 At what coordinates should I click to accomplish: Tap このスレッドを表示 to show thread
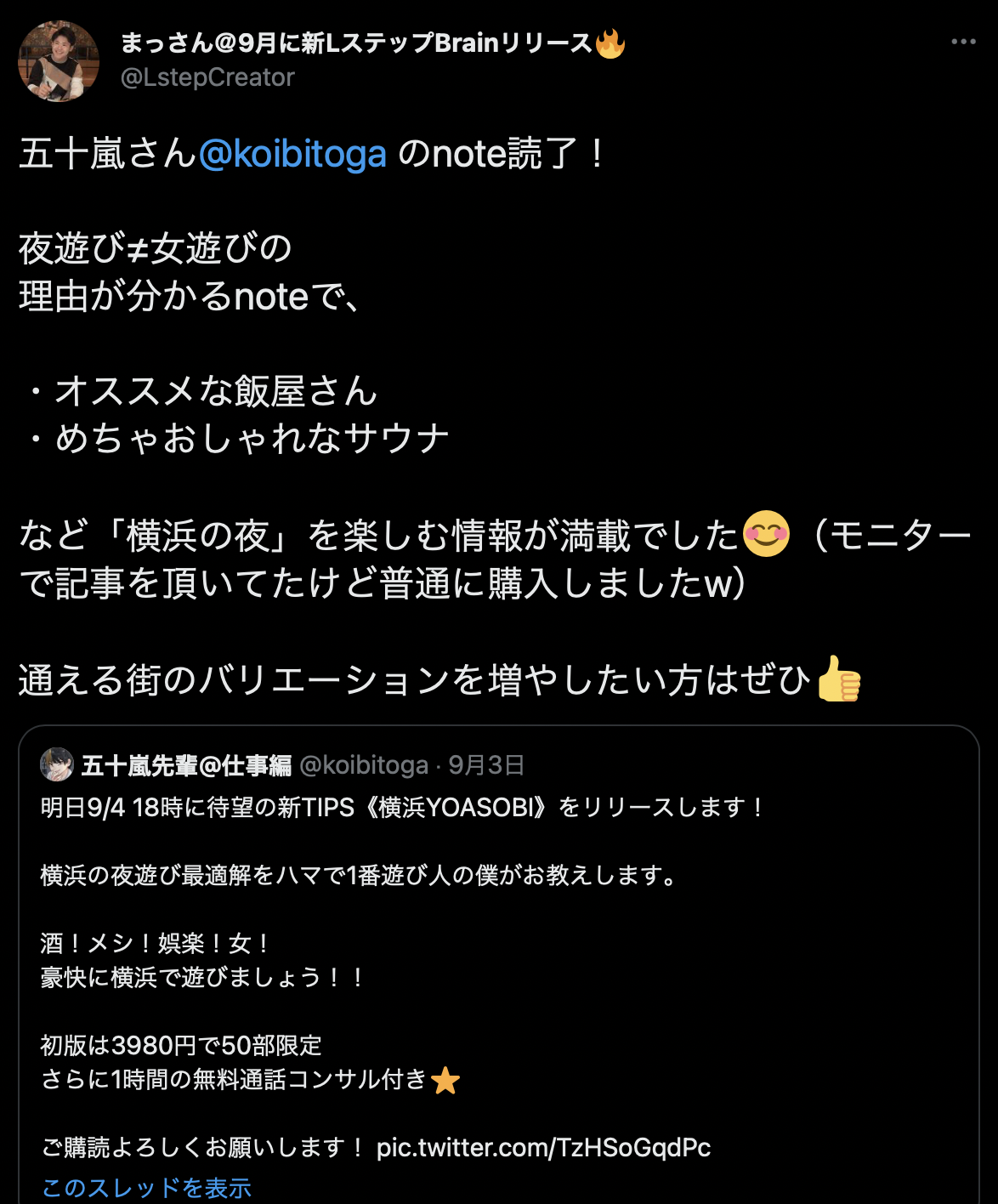click(146, 1187)
